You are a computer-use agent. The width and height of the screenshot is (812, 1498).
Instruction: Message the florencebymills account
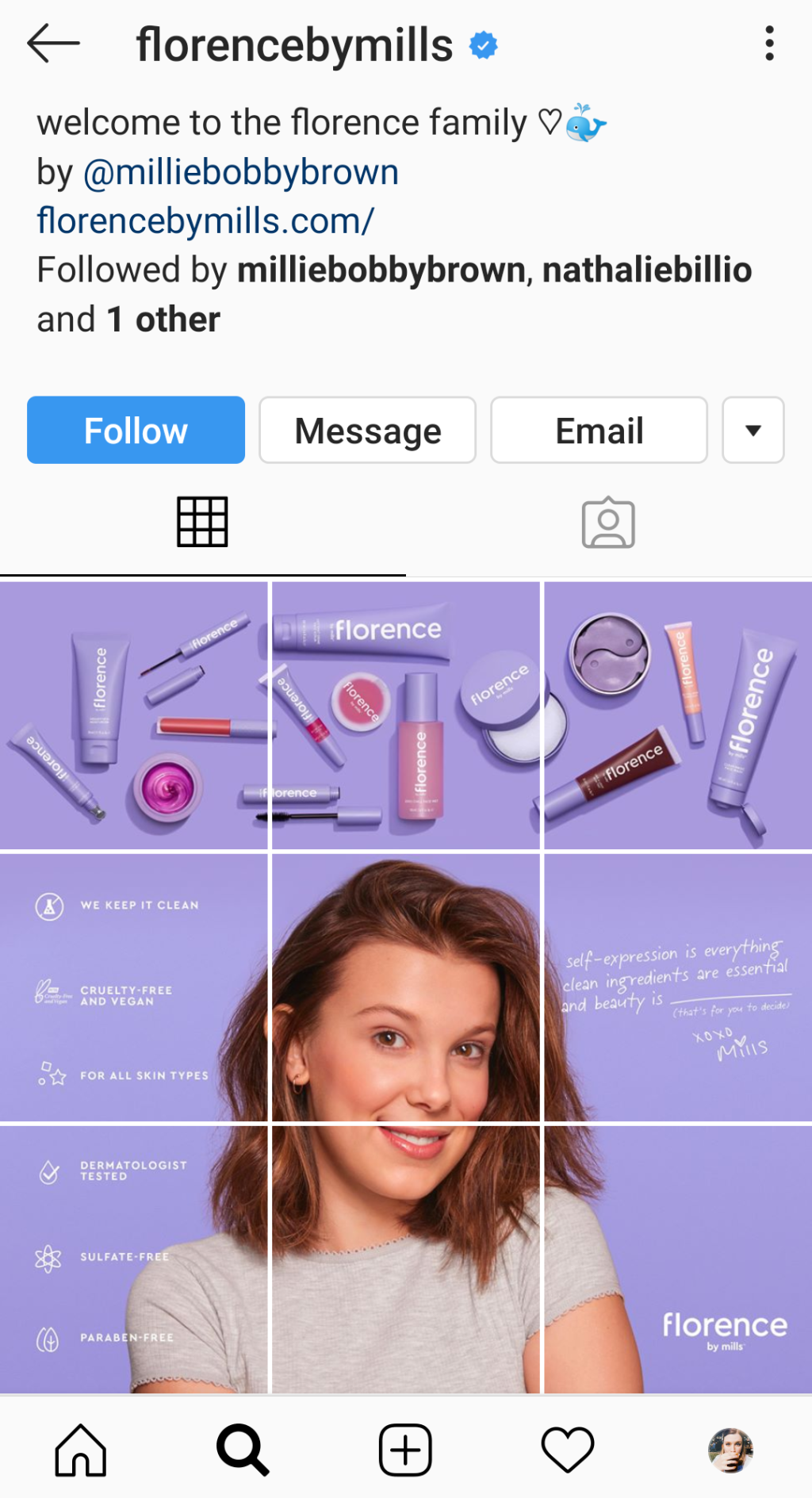click(367, 431)
